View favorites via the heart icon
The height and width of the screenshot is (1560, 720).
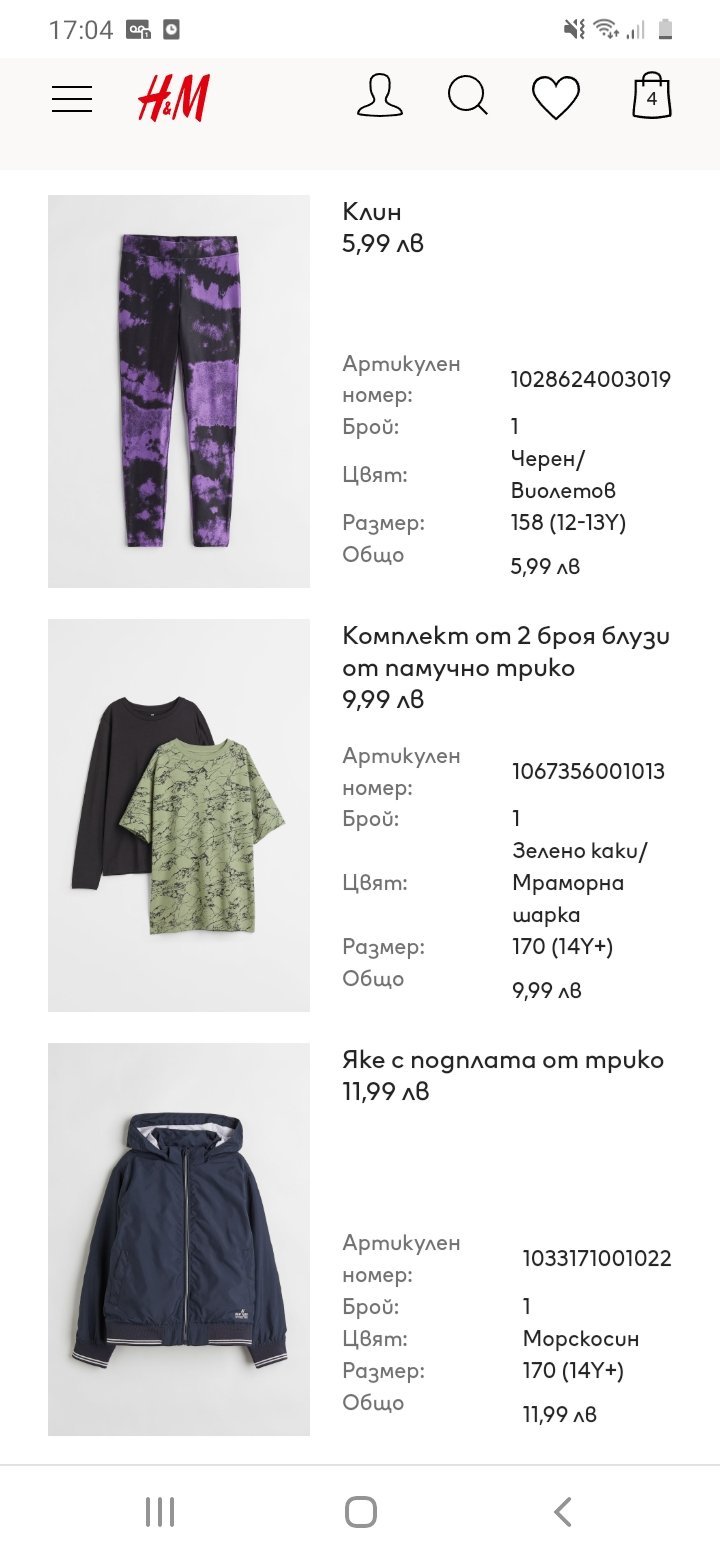pyautogui.click(x=556, y=98)
